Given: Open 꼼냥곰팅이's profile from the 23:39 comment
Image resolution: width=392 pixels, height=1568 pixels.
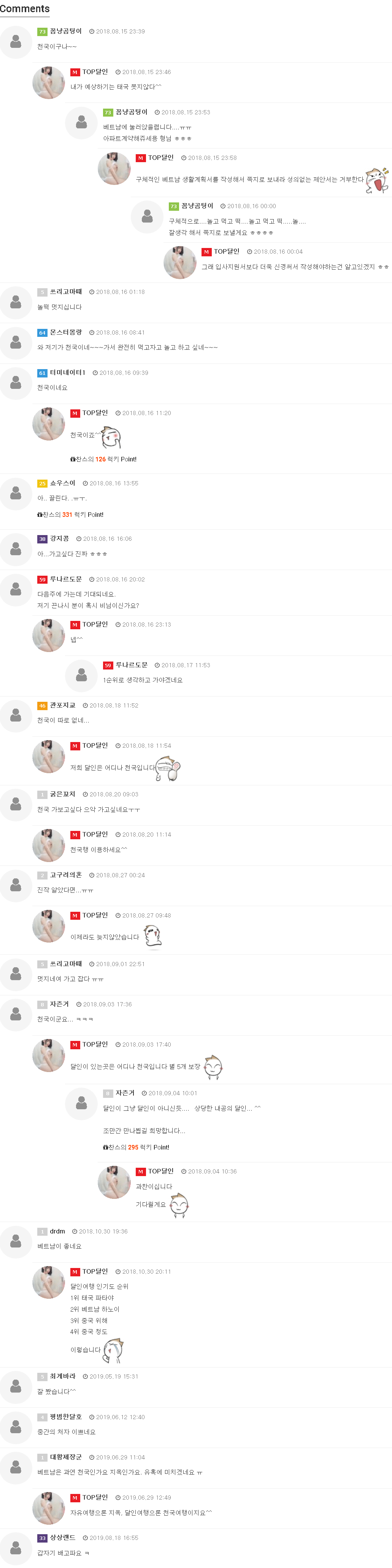Looking at the screenshot, I should point(66,31).
